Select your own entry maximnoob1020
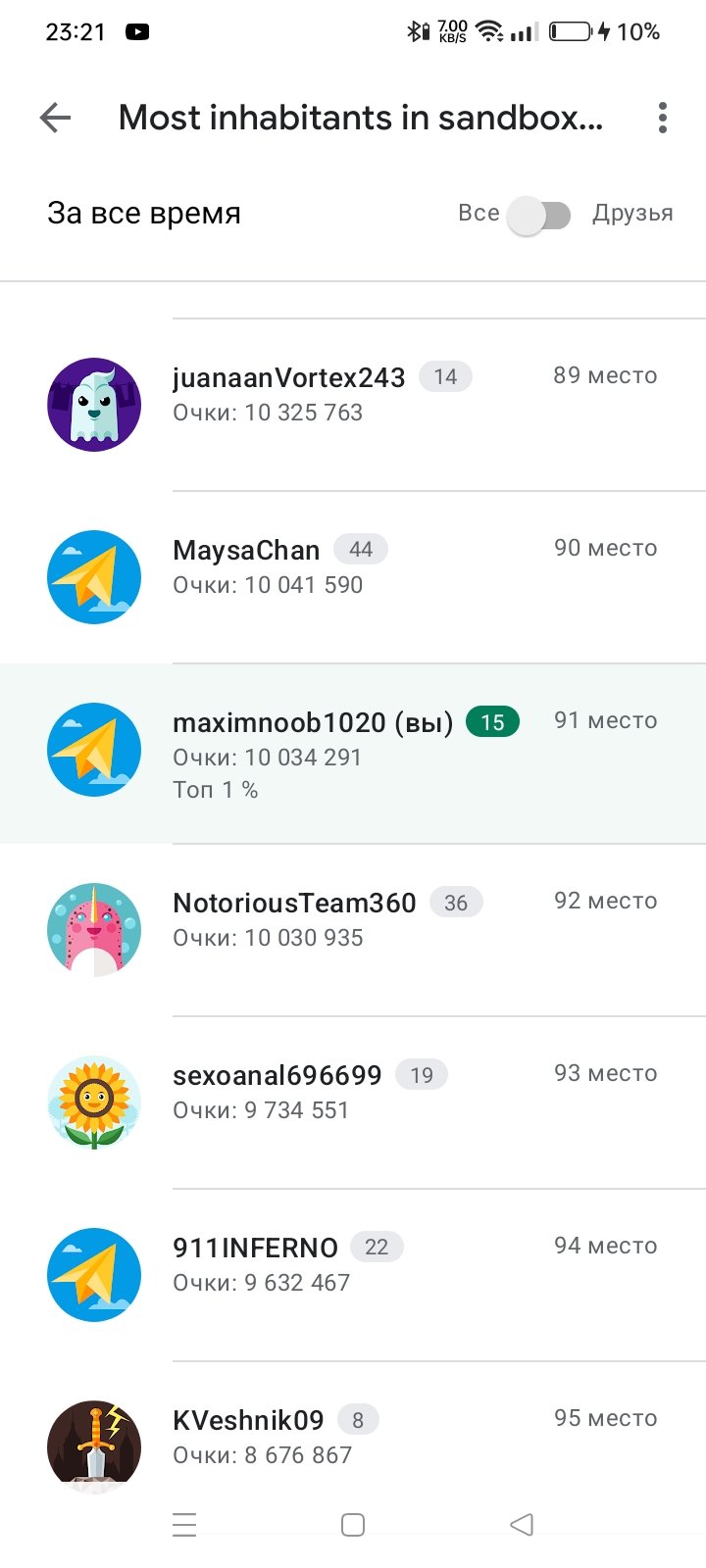 (x=353, y=754)
